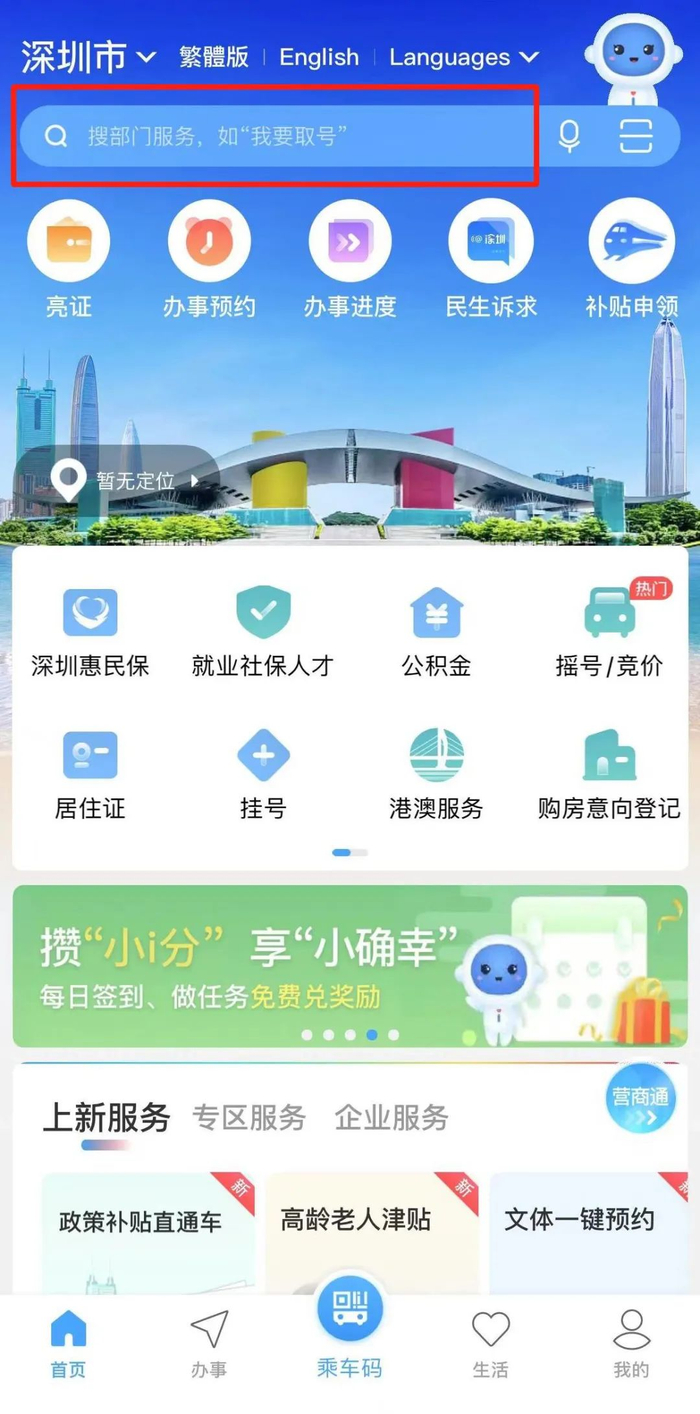The image size is (700, 1414).
Task: Switch to 繁體版
Action: click(x=213, y=57)
